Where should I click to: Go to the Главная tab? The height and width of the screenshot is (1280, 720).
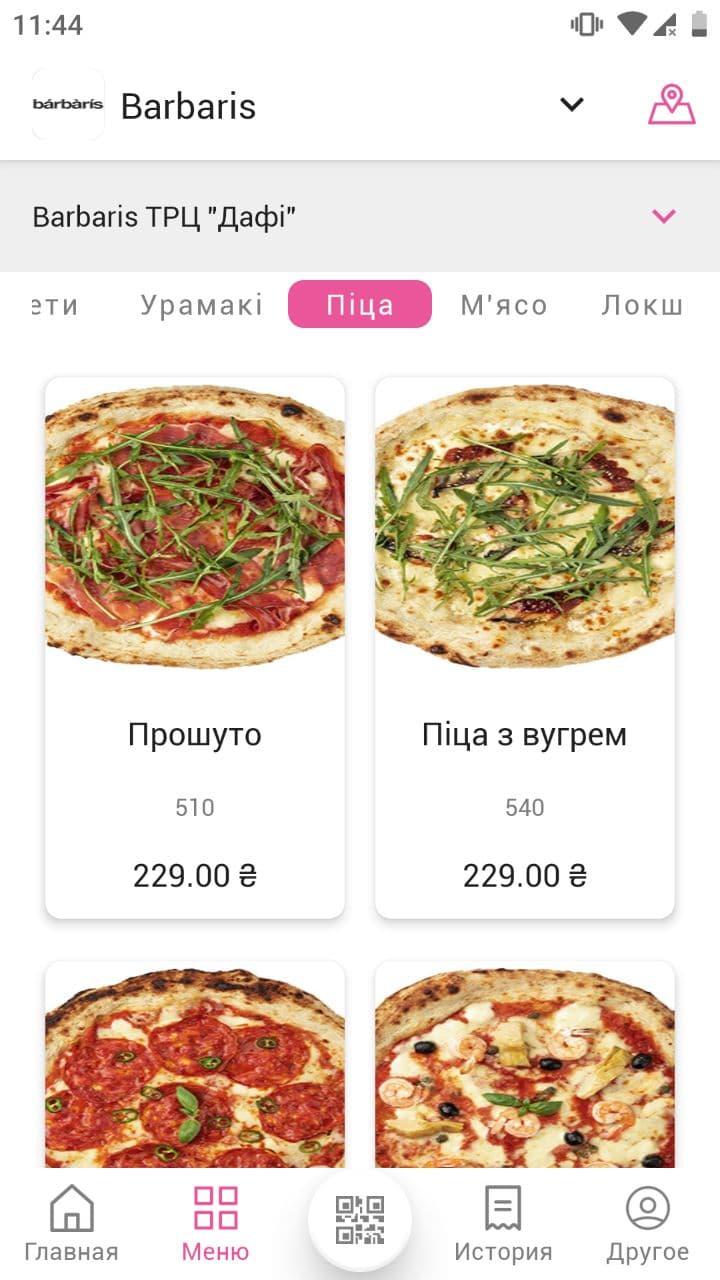[72, 1224]
